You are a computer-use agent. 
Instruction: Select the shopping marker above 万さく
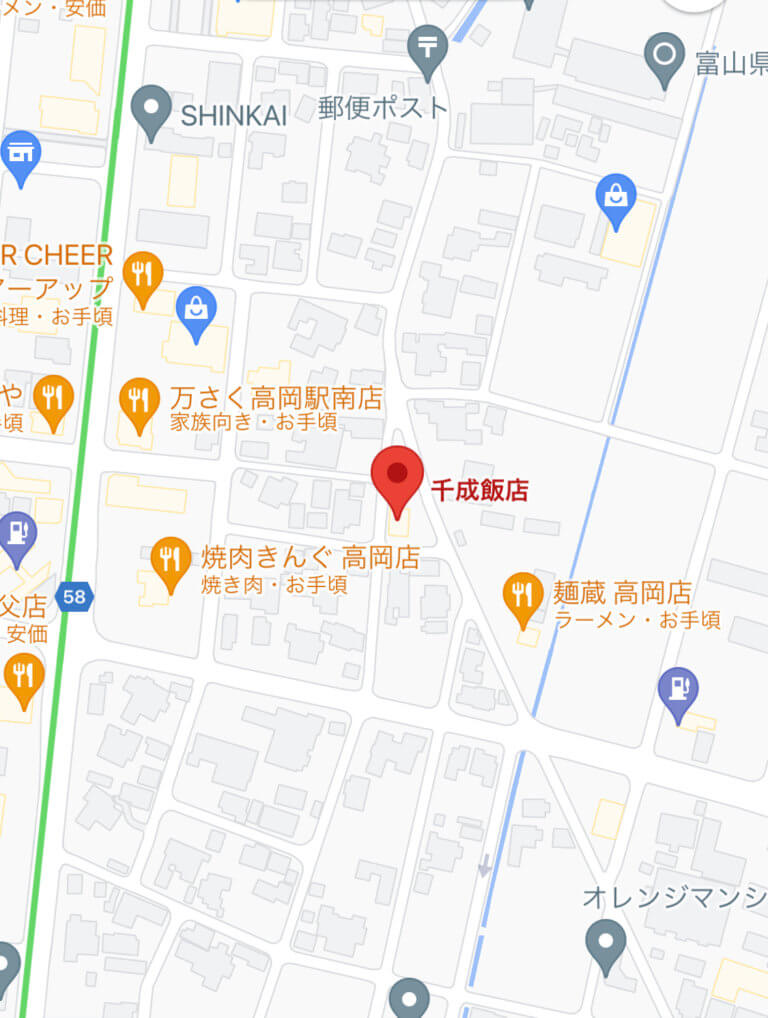(x=197, y=309)
